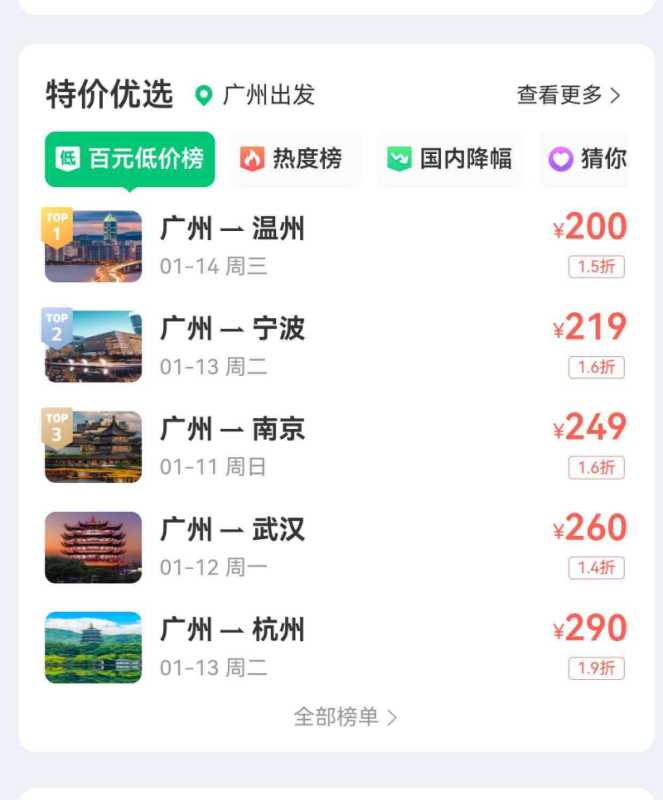663x800 pixels.
Task: Change departure city from 广州出发
Action: tap(256, 95)
